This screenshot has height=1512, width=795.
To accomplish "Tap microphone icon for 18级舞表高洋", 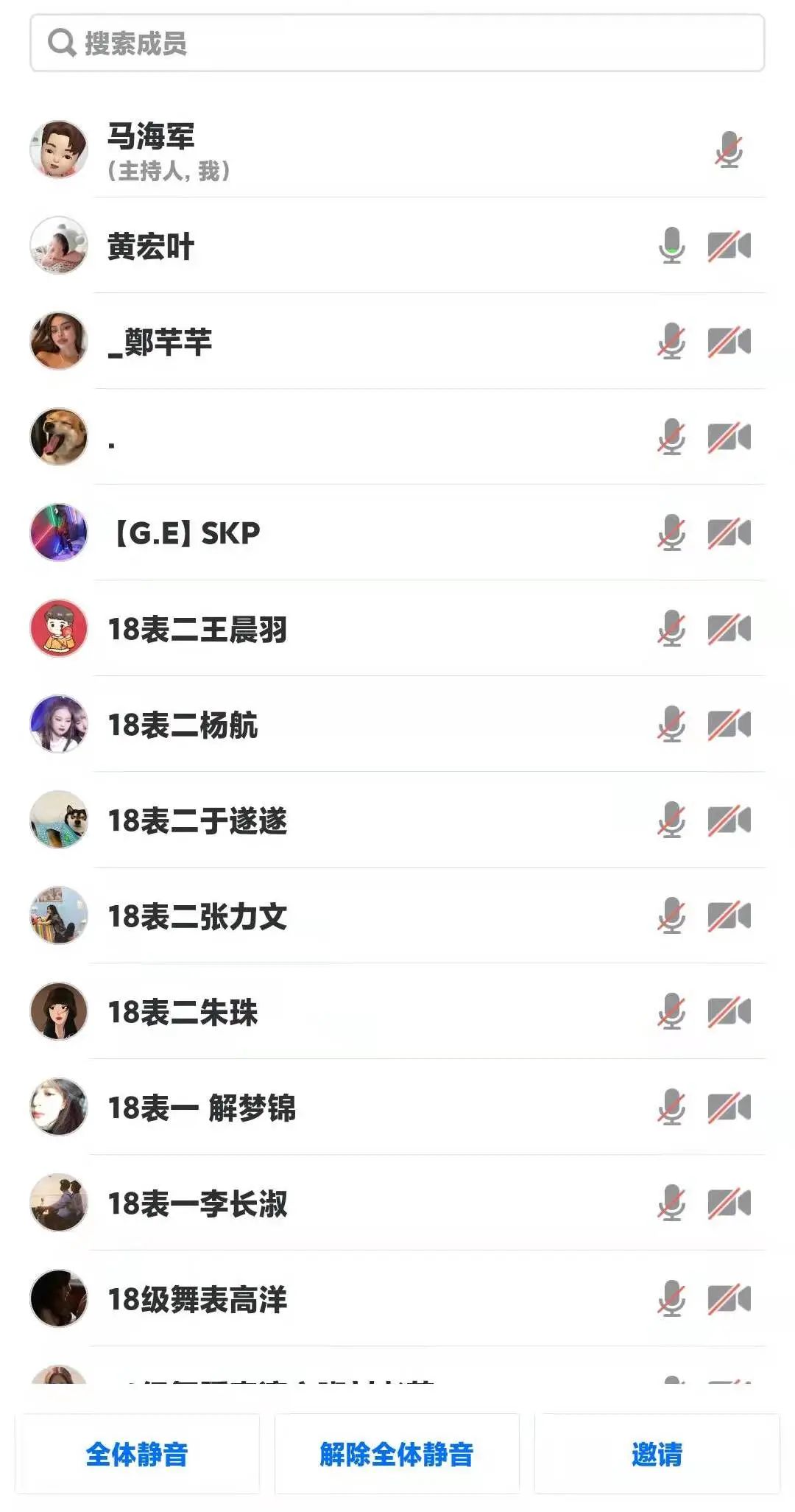I will [671, 1299].
